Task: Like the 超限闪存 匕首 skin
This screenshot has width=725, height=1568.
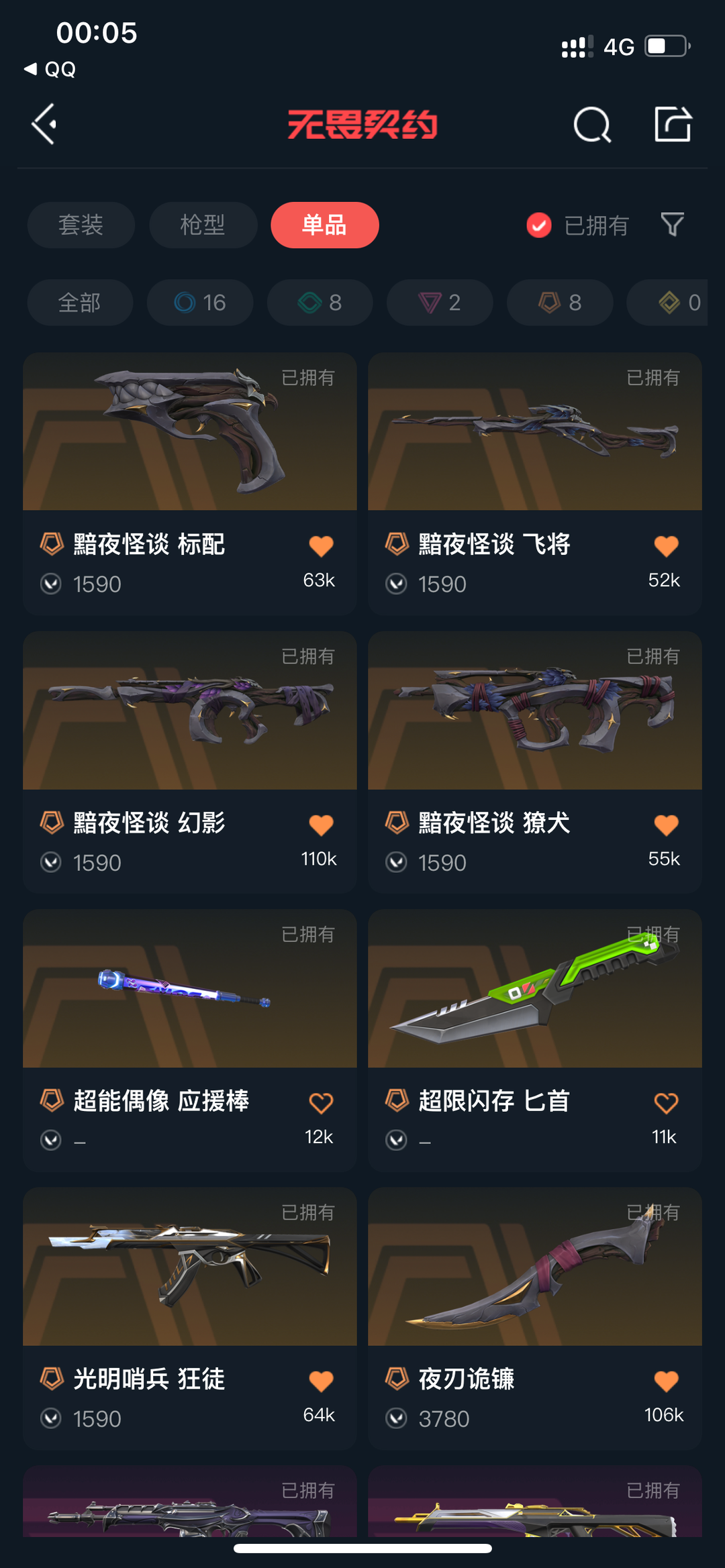Action: point(666,1103)
